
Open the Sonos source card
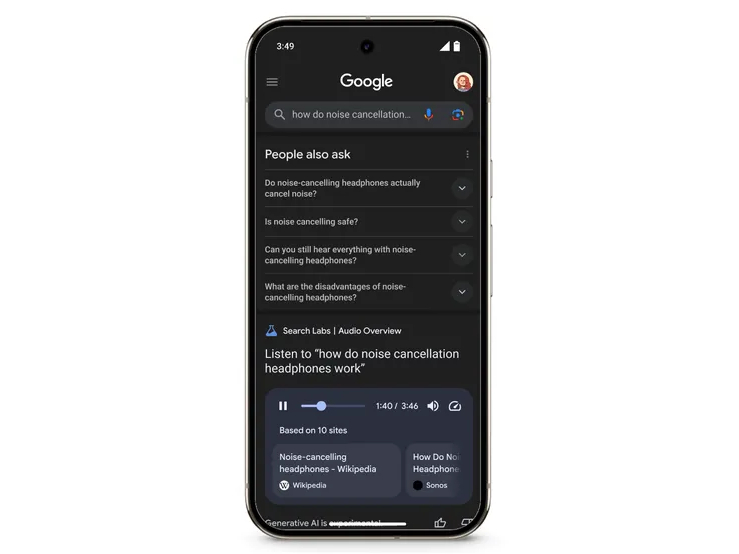tap(435, 471)
